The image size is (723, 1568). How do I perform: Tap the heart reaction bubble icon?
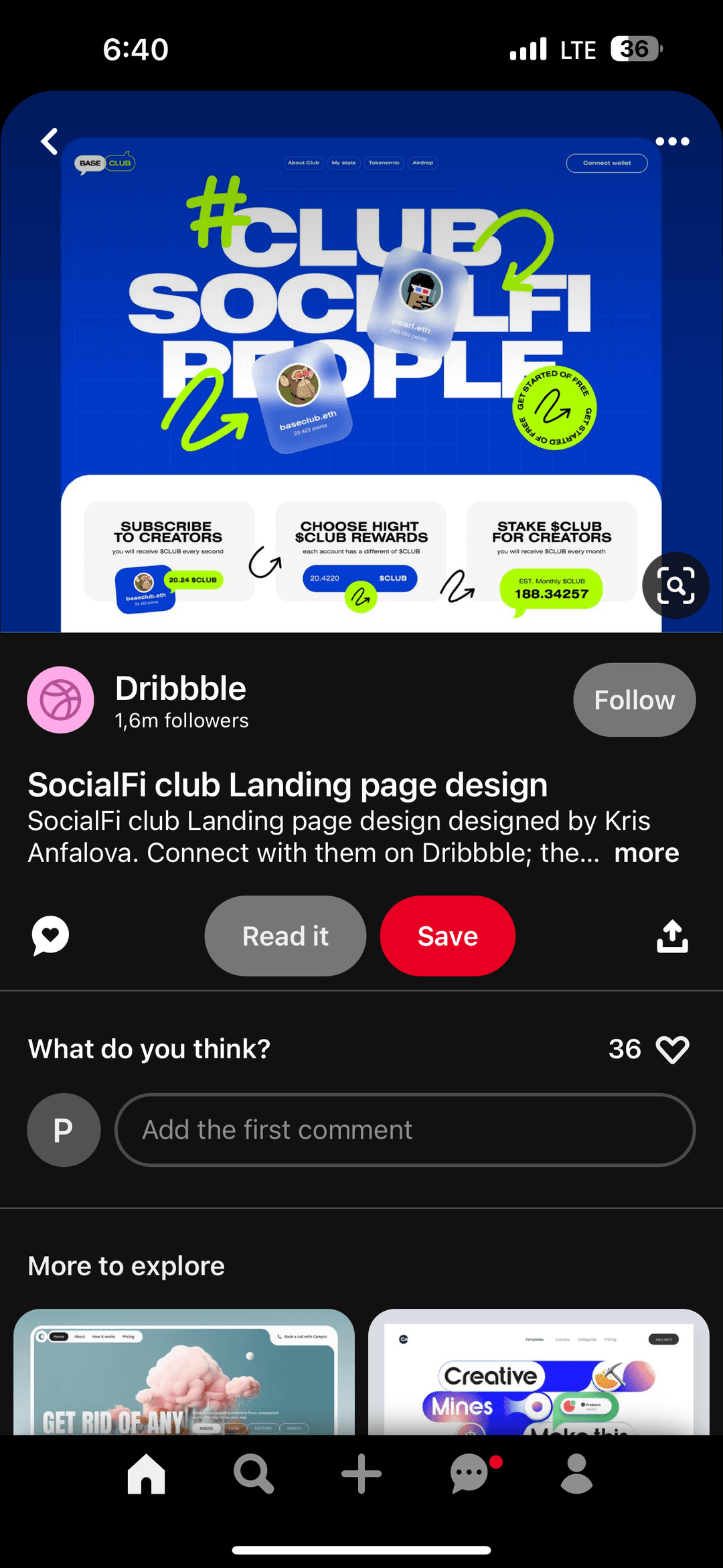click(50, 935)
